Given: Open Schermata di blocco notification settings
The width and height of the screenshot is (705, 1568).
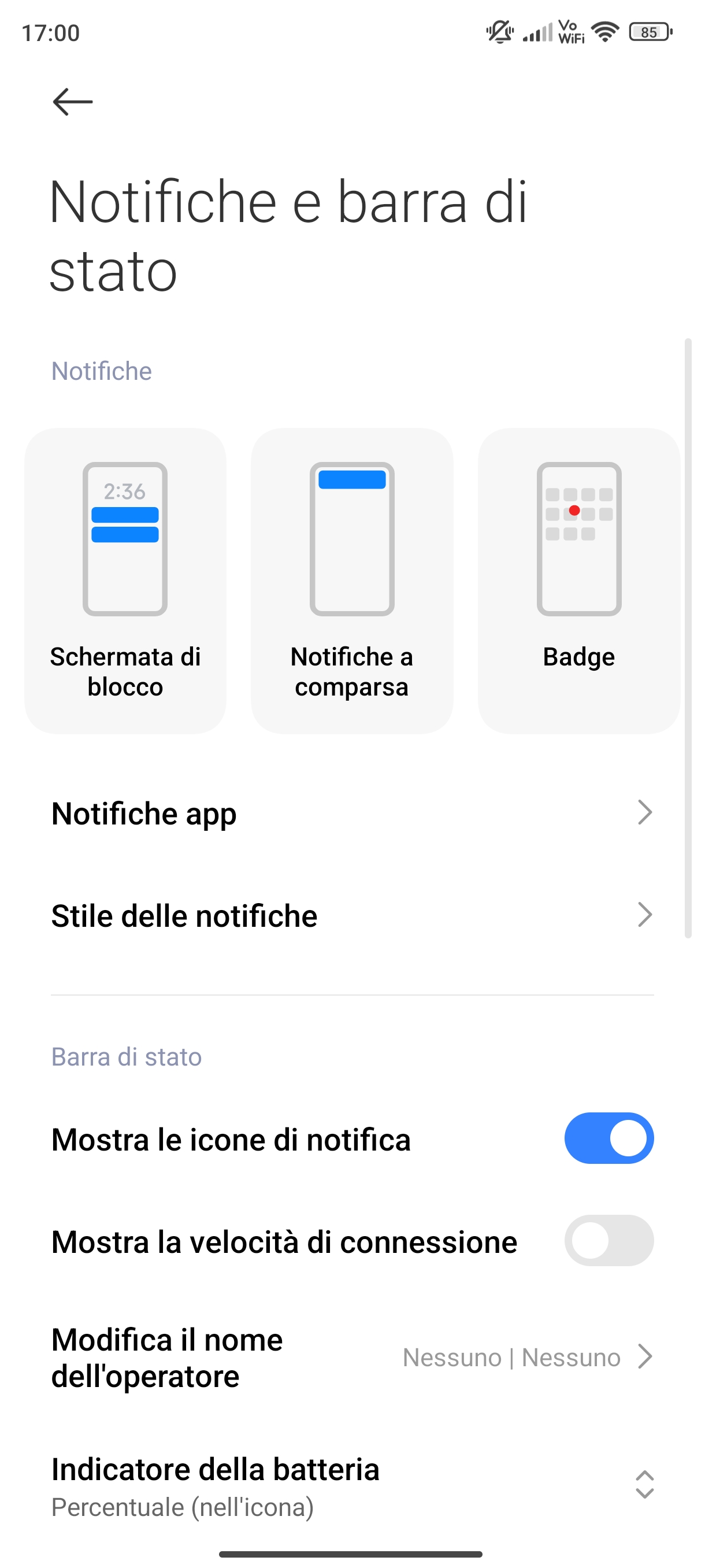Looking at the screenshot, I should pyautogui.click(x=125, y=580).
